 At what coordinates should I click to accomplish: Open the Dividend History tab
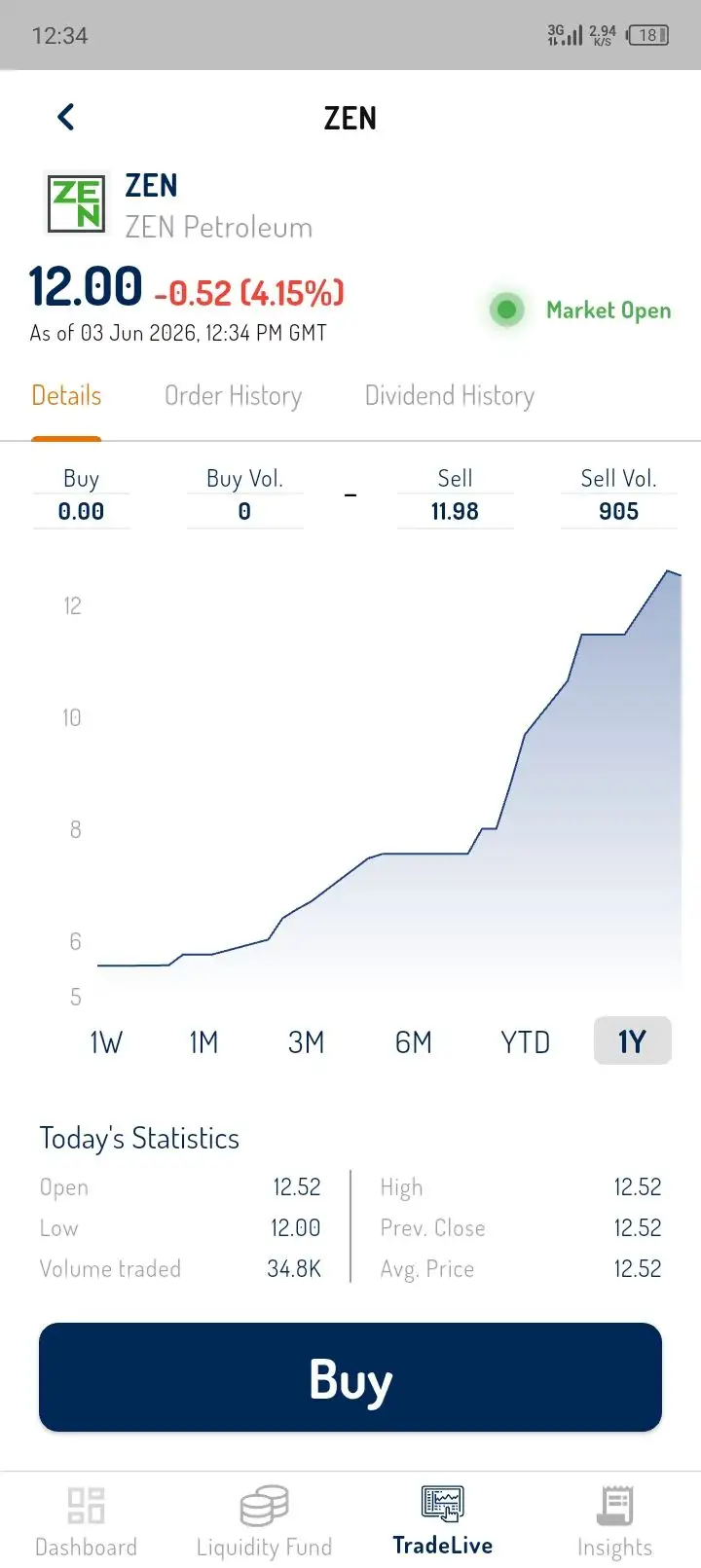(x=449, y=396)
